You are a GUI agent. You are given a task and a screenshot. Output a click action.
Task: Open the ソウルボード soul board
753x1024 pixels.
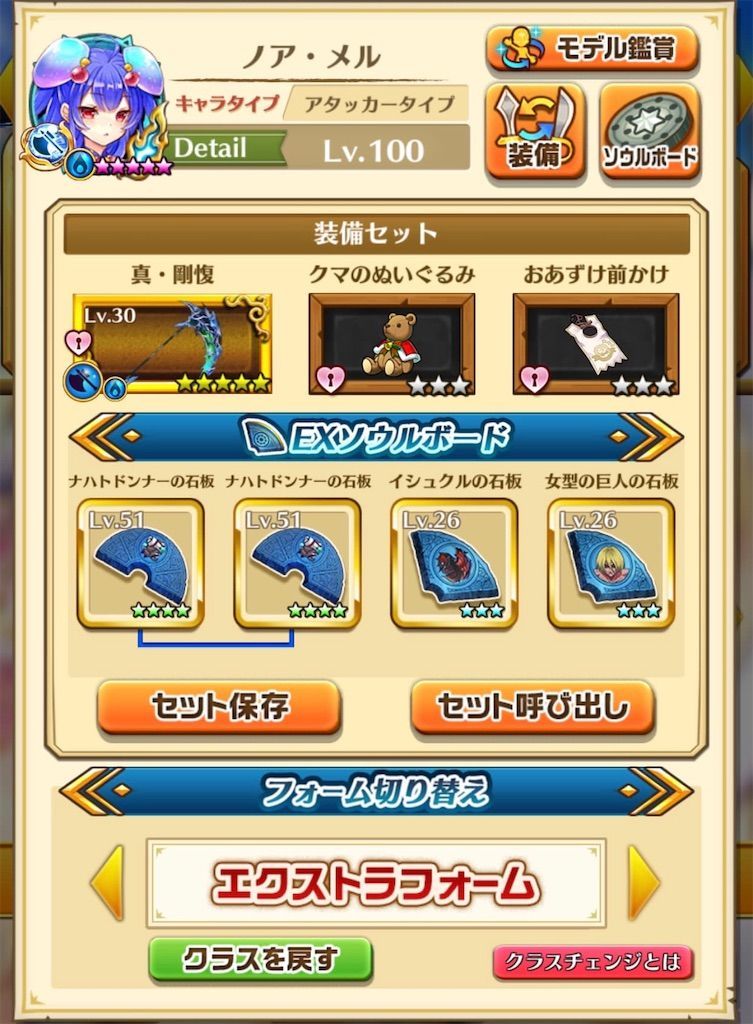pos(649,131)
